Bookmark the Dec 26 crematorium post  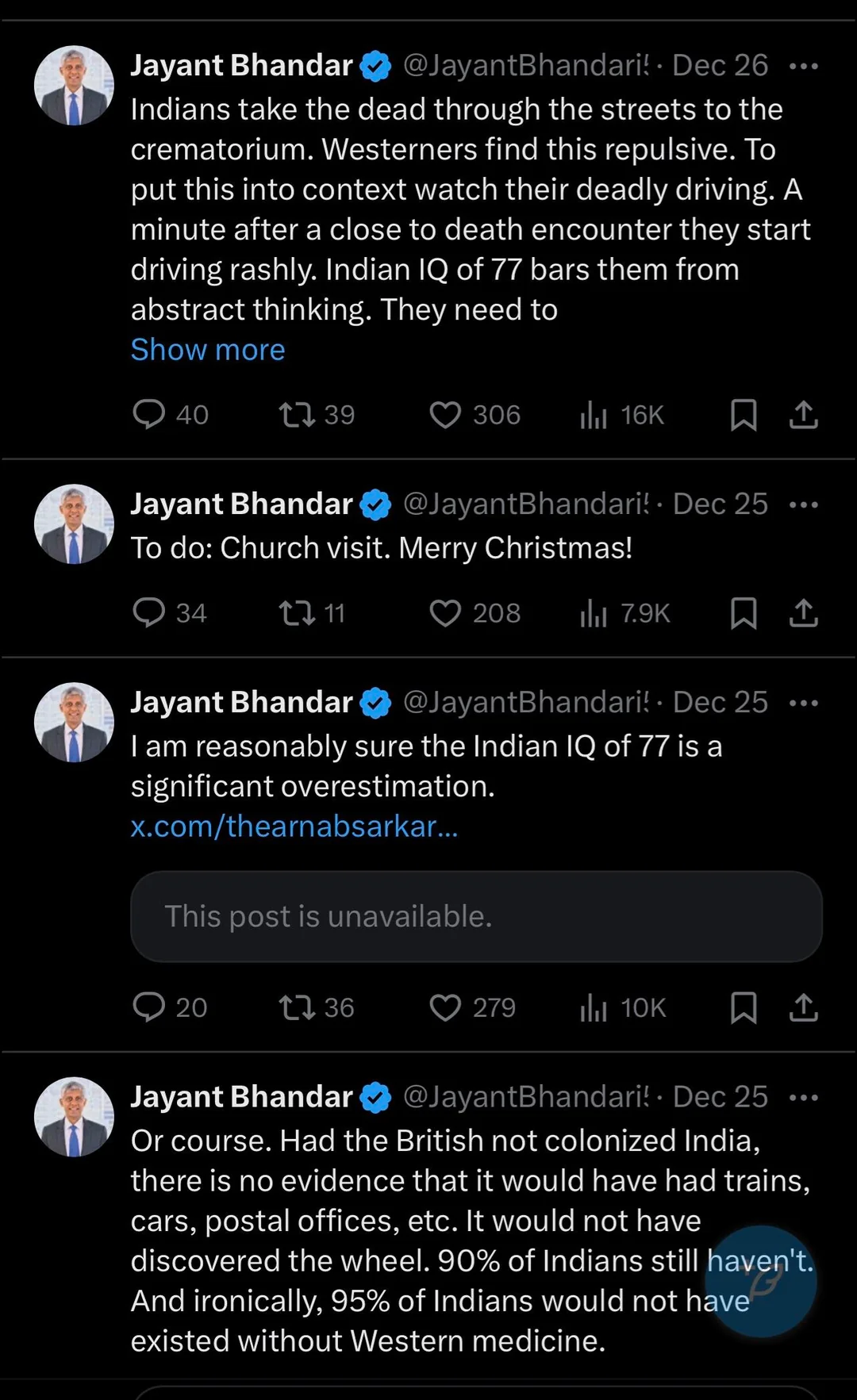(x=743, y=414)
